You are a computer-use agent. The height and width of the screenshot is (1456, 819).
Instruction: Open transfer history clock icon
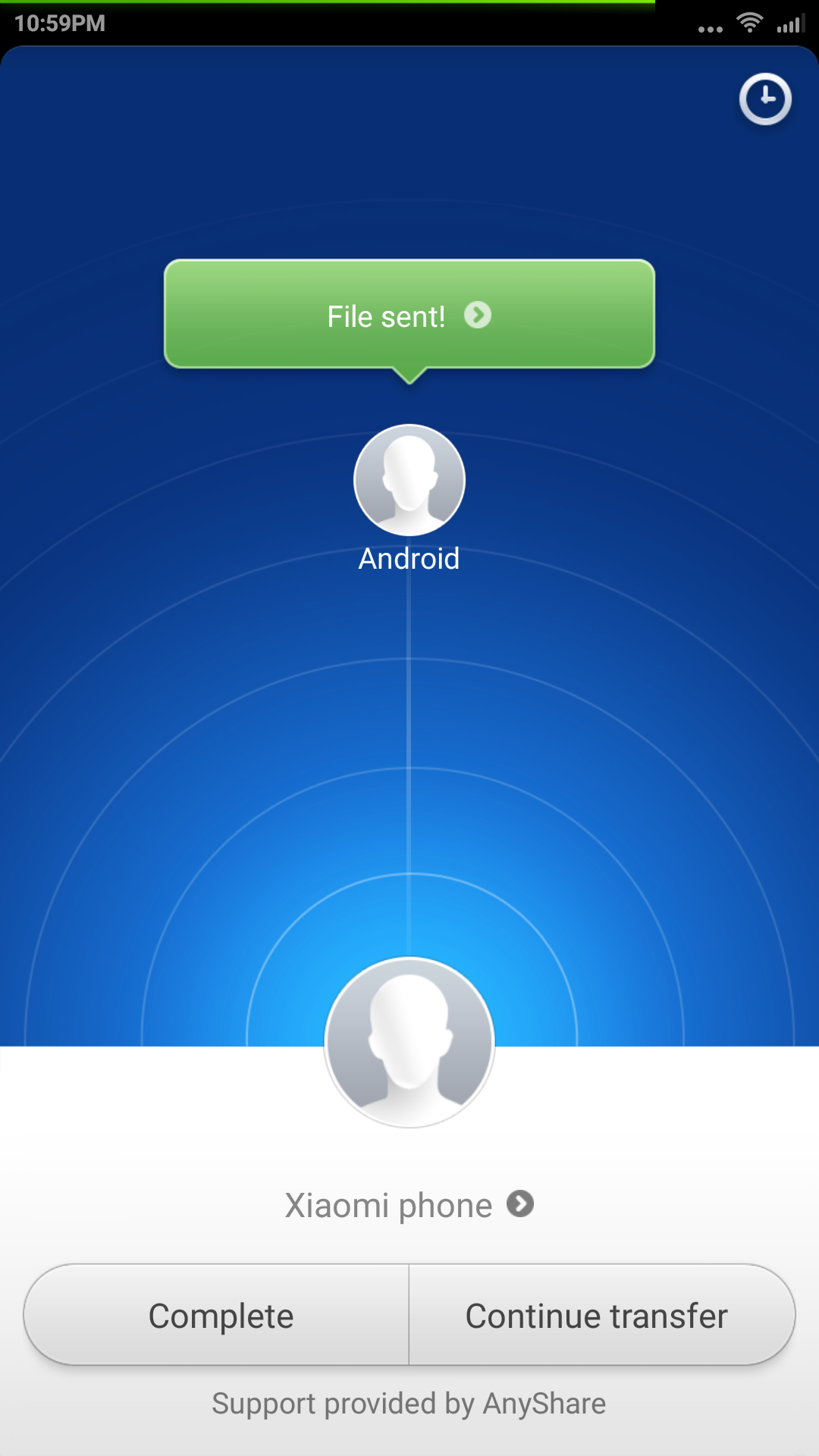(765, 99)
